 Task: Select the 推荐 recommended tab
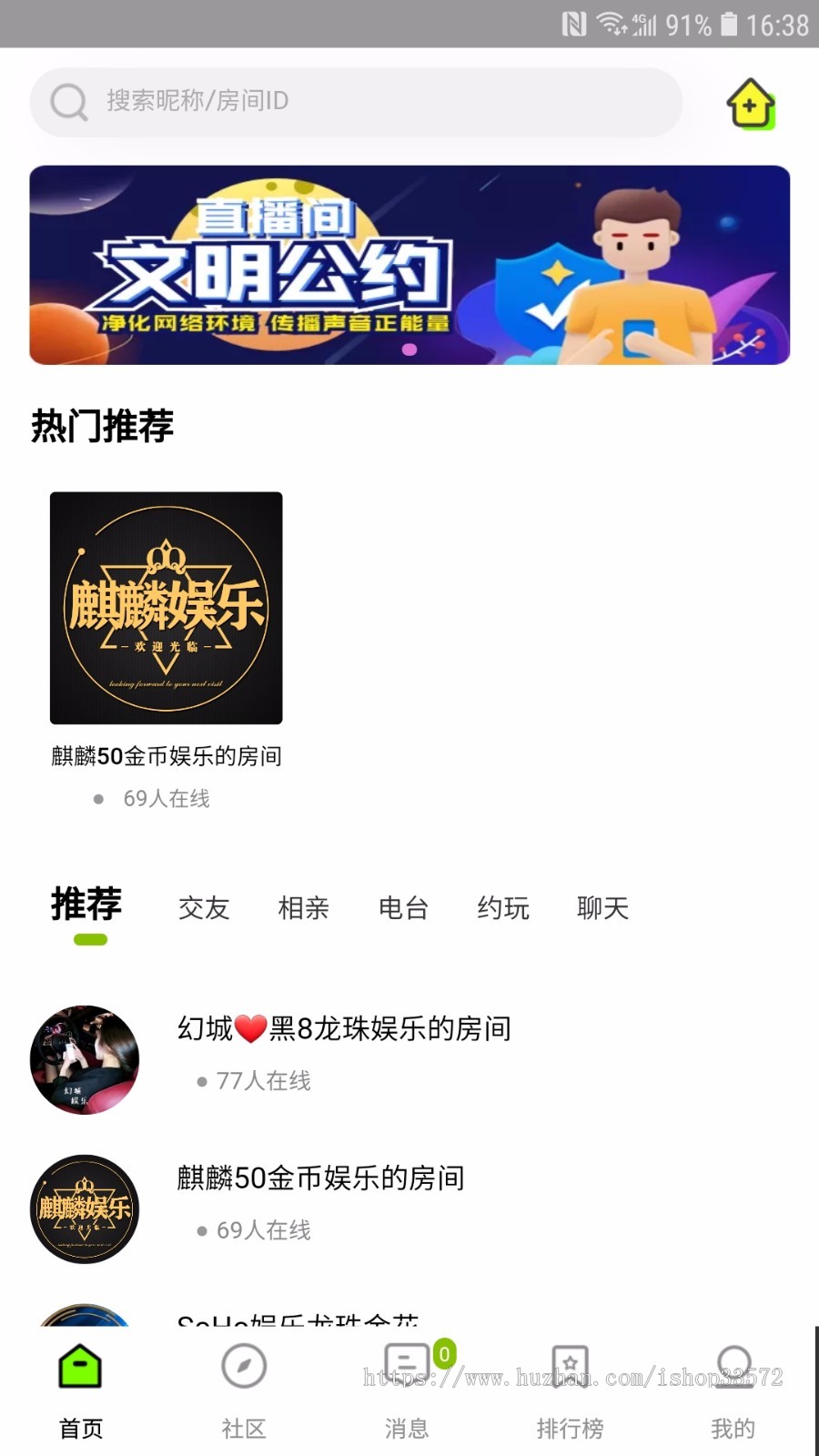pyautogui.click(x=86, y=905)
